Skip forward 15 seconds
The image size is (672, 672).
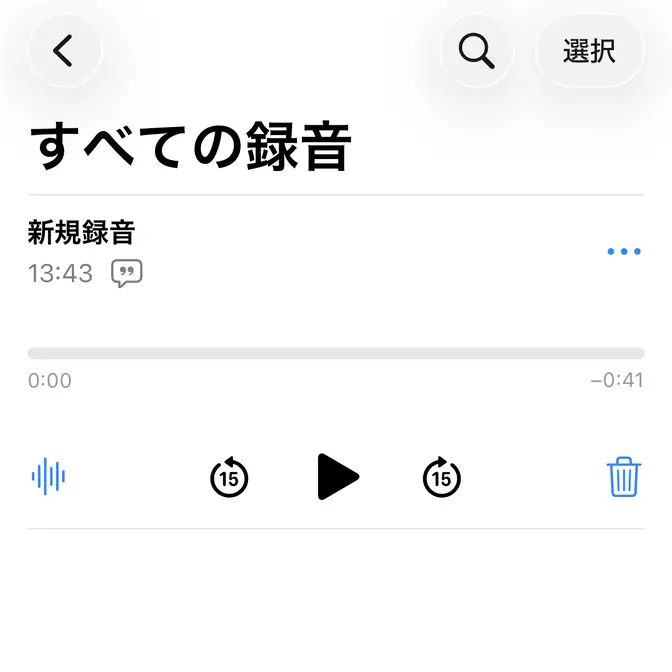pyautogui.click(x=441, y=477)
